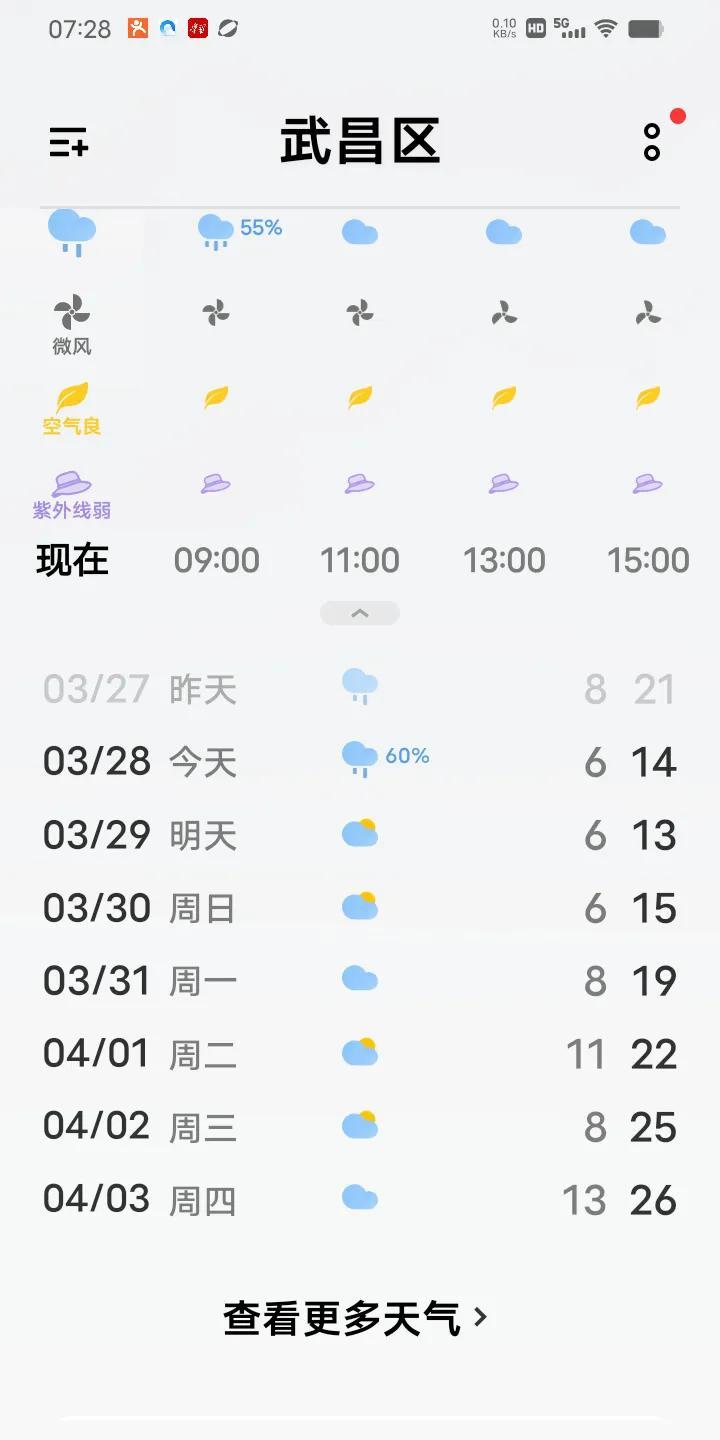Open the city list menu icon
The height and width of the screenshot is (1440, 720).
point(69,142)
